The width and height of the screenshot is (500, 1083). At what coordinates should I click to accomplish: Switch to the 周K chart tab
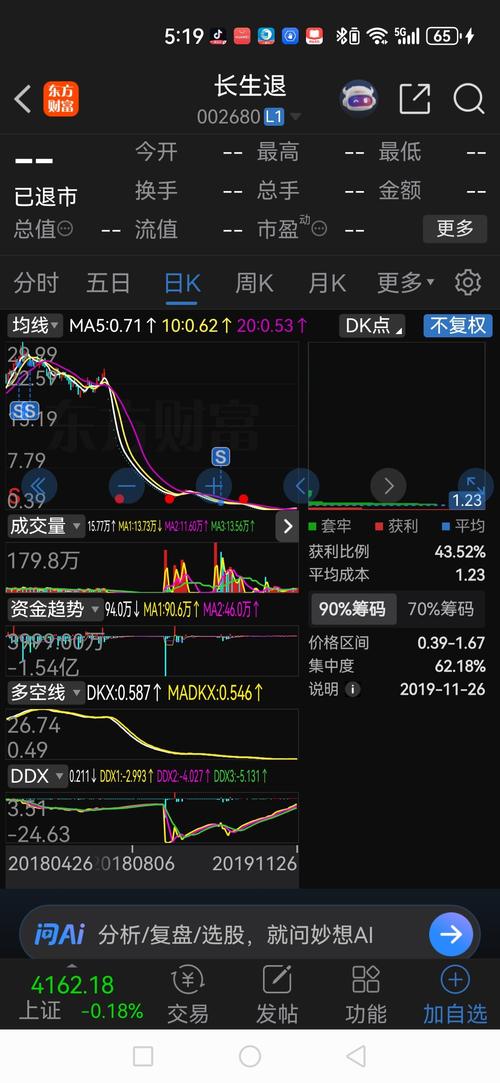point(254,282)
